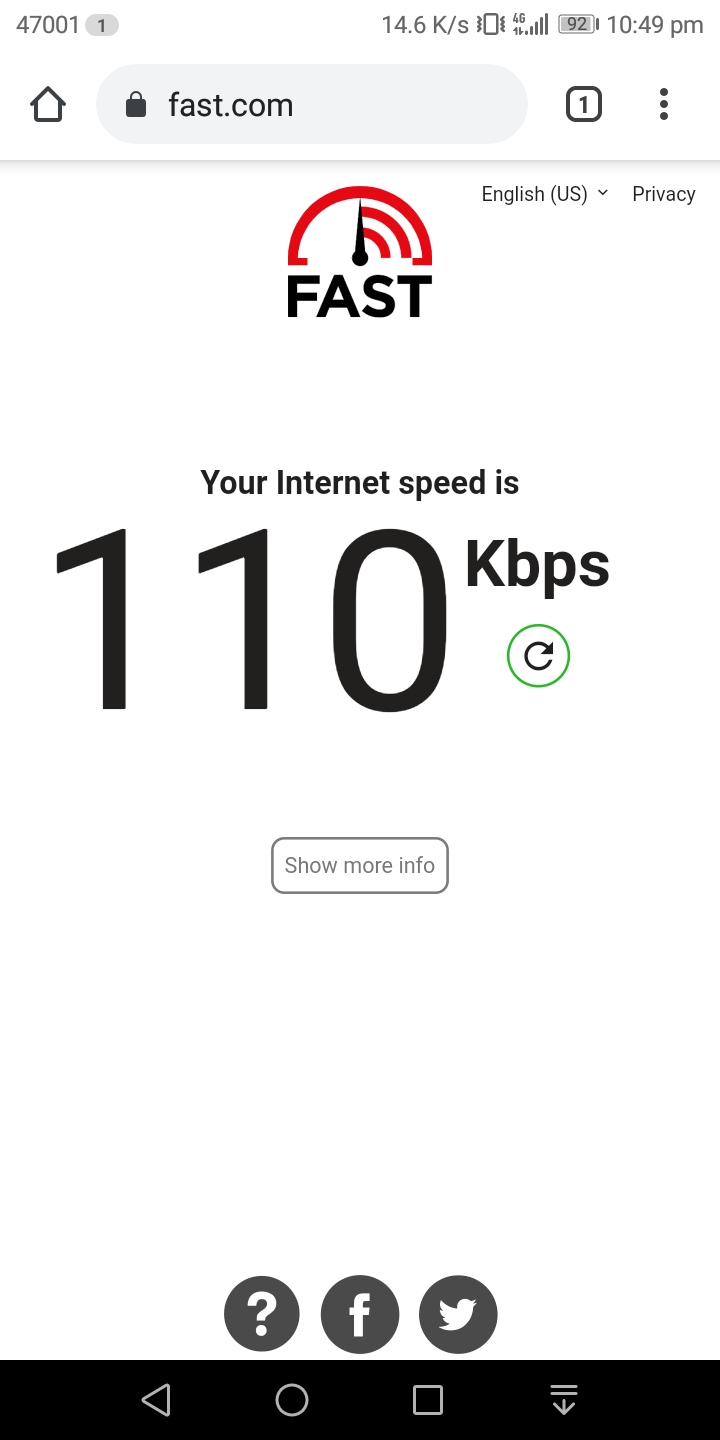
Task: Tap Show more info
Action: 360,865
